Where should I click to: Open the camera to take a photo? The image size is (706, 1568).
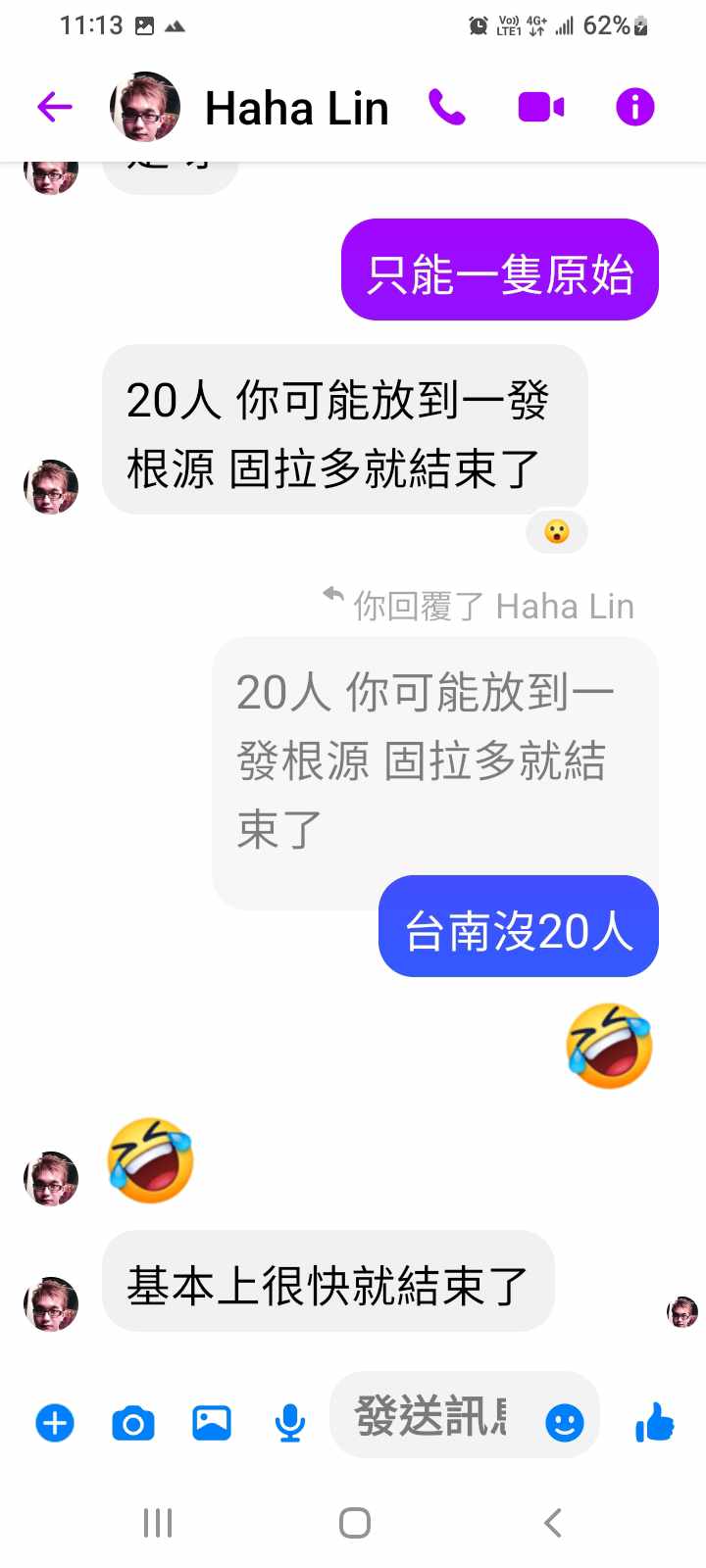tap(133, 1422)
